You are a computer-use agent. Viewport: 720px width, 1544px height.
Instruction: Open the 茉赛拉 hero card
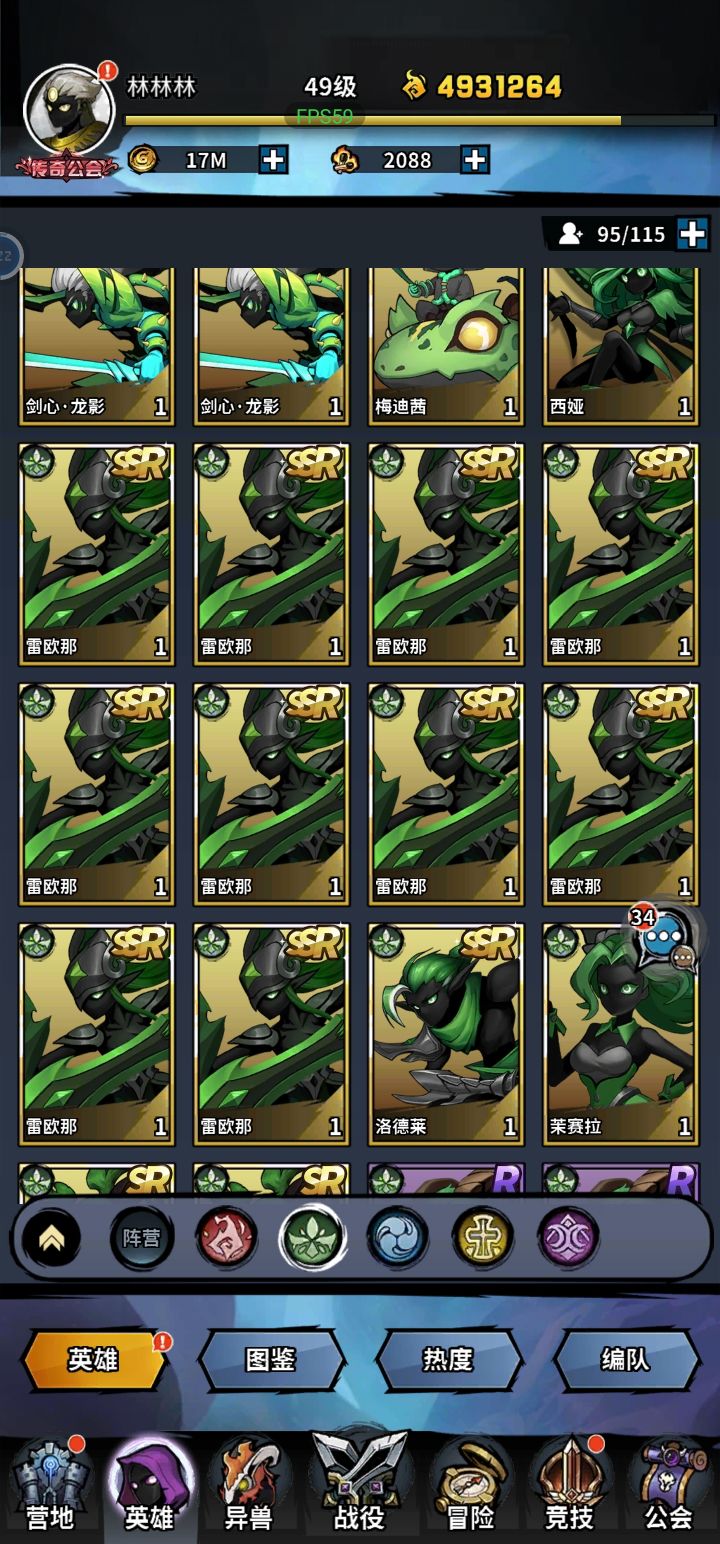621,1033
